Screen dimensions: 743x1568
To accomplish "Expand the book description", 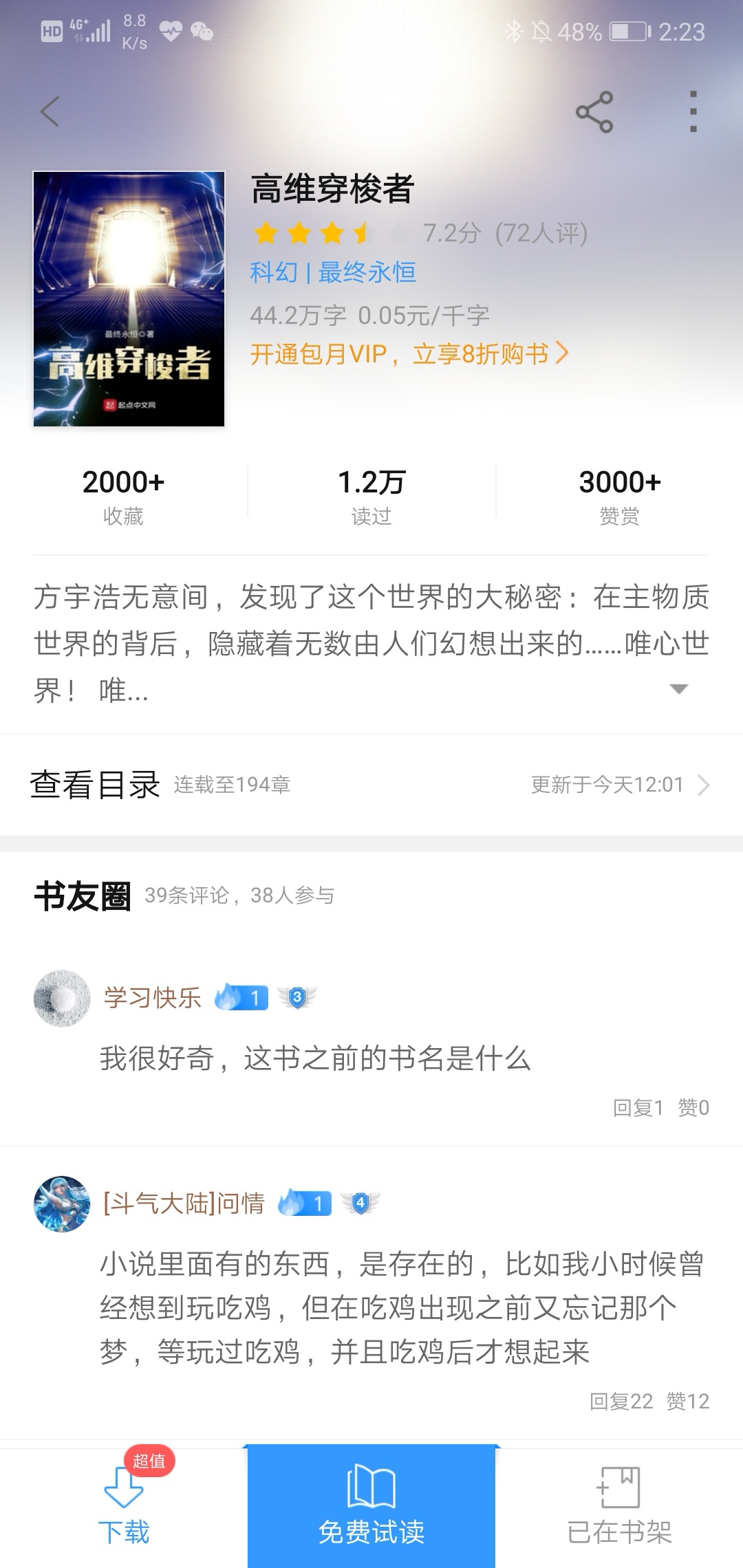I will (x=678, y=689).
